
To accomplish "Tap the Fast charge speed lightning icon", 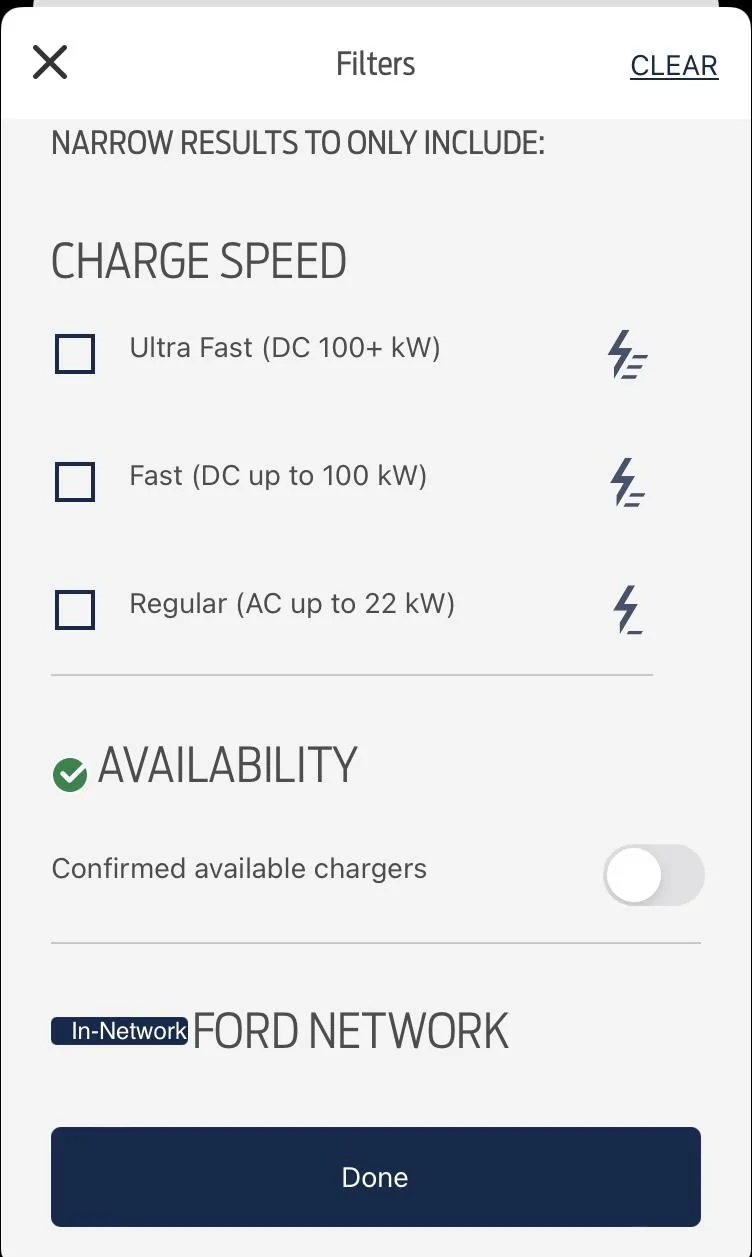I will tap(627, 483).
